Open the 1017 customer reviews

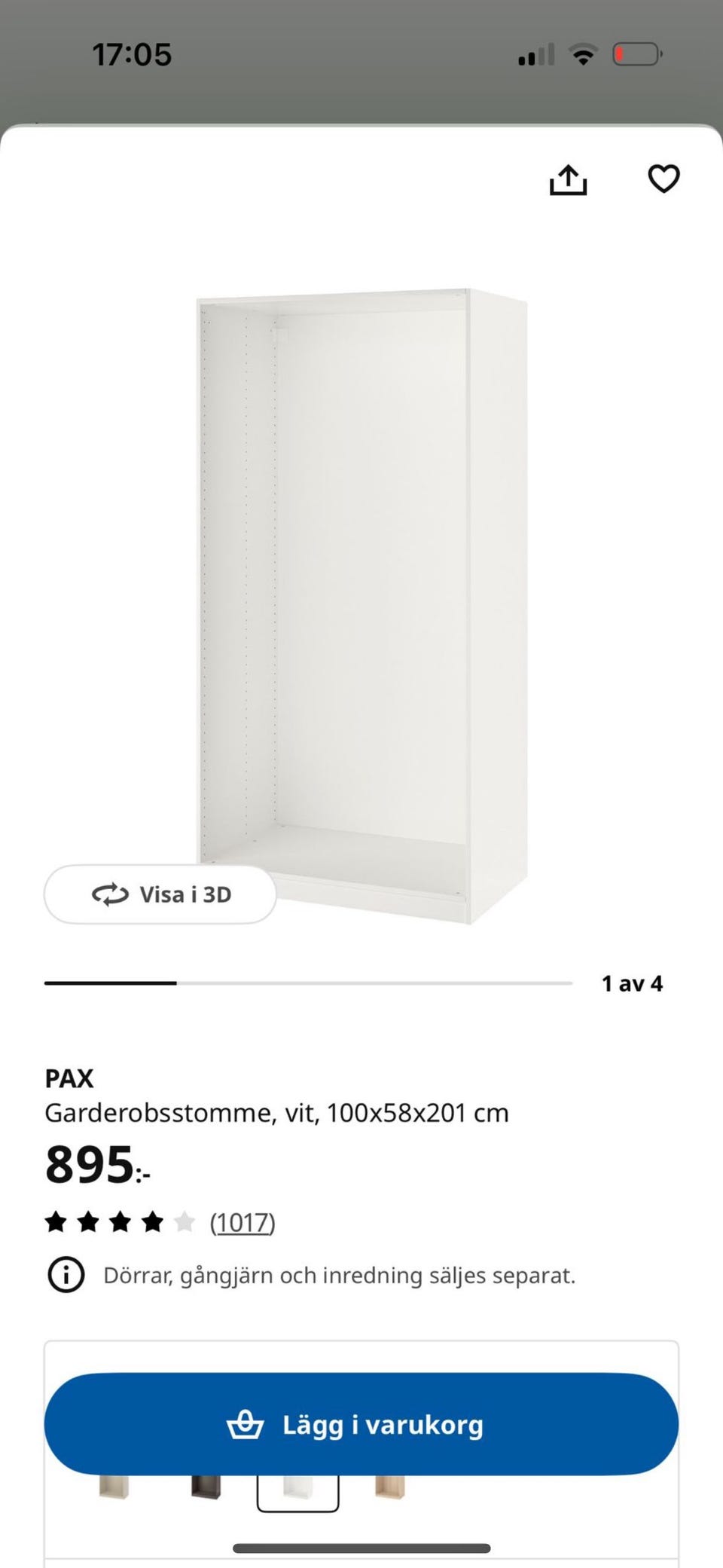click(x=243, y=1222)
